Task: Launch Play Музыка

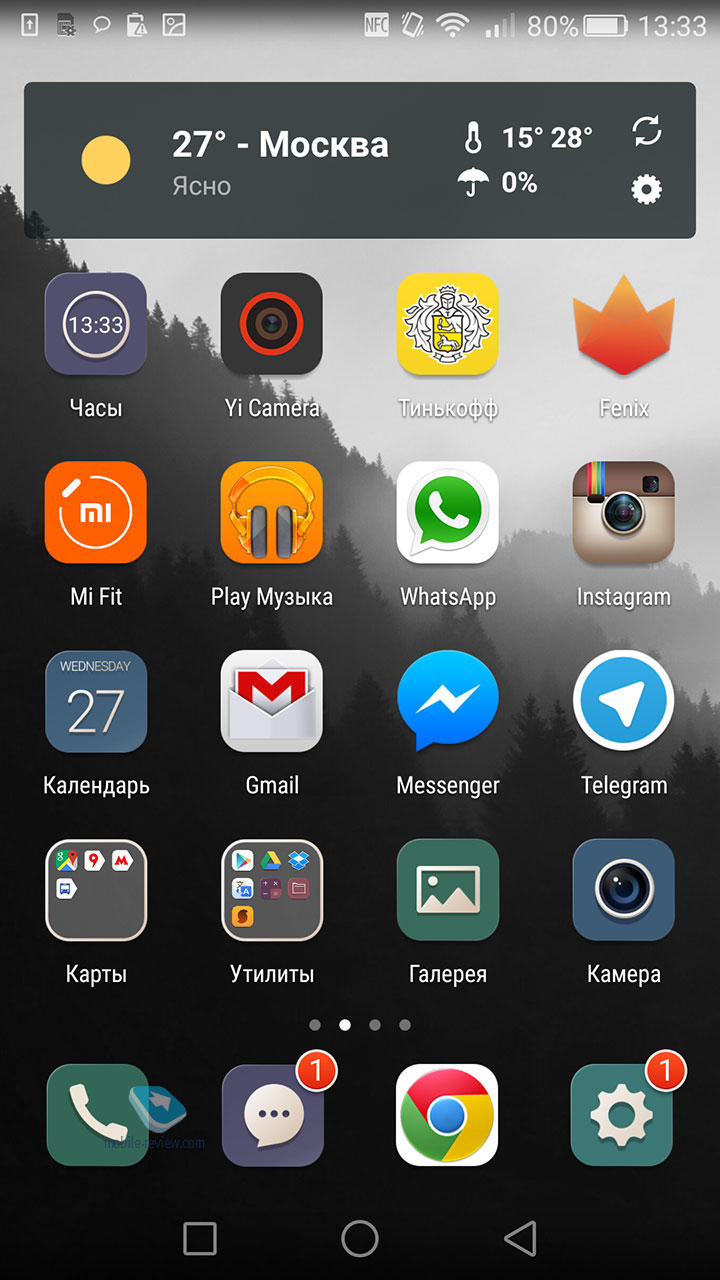Action: coord(272,513)
